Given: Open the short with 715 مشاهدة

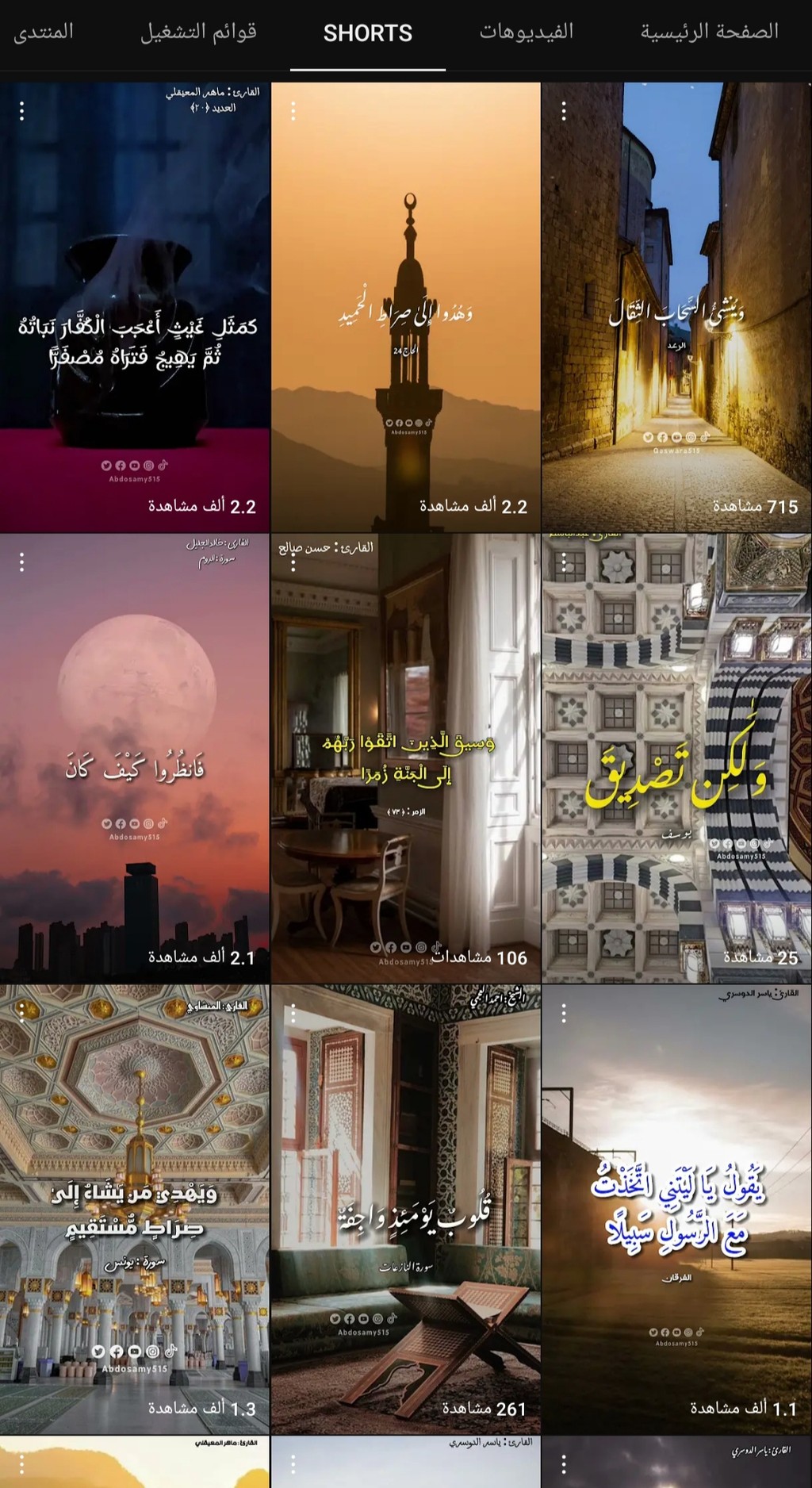Looking at the screenshot, I should point(676,307).
